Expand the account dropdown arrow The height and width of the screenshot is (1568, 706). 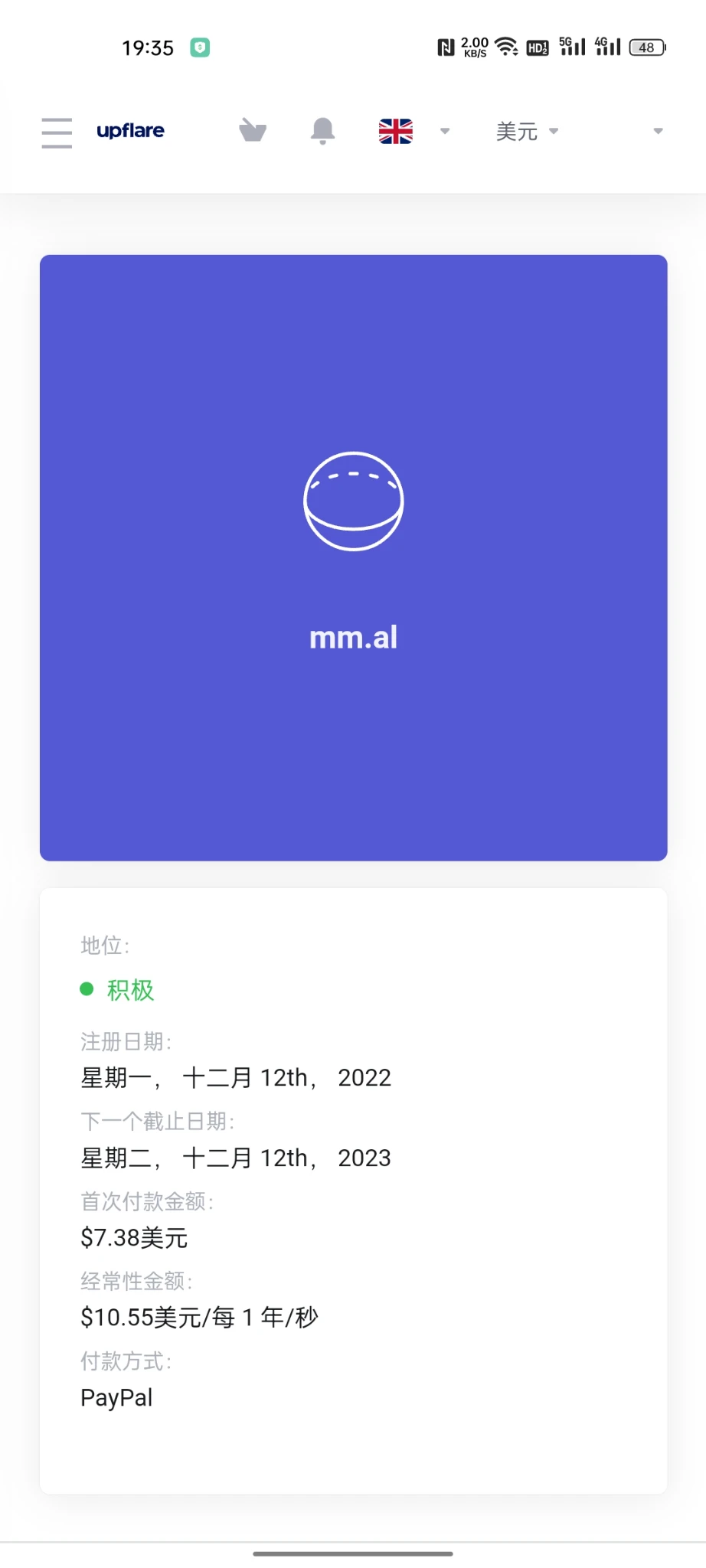[x=657, y=132]
